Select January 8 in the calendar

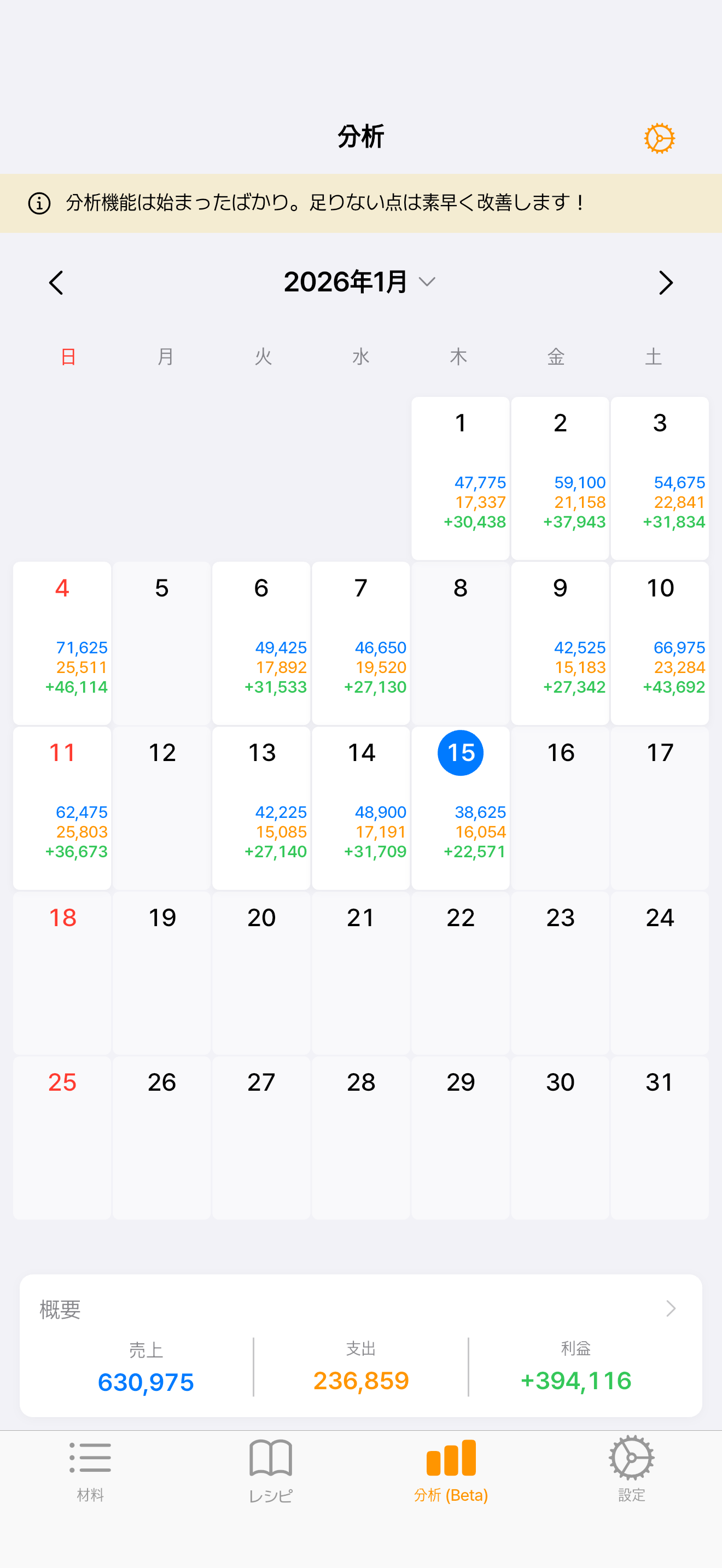point(460,643)
